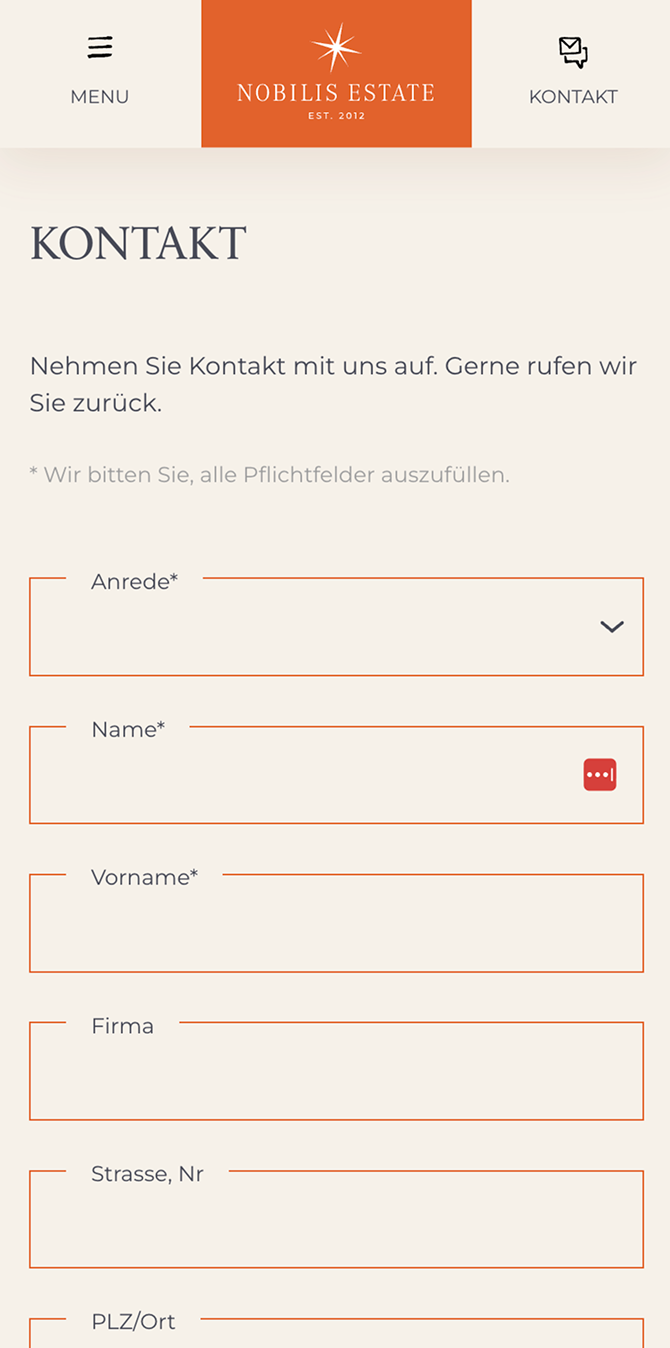Open the KONTAKT icon in the header

(x=573, y=72)
